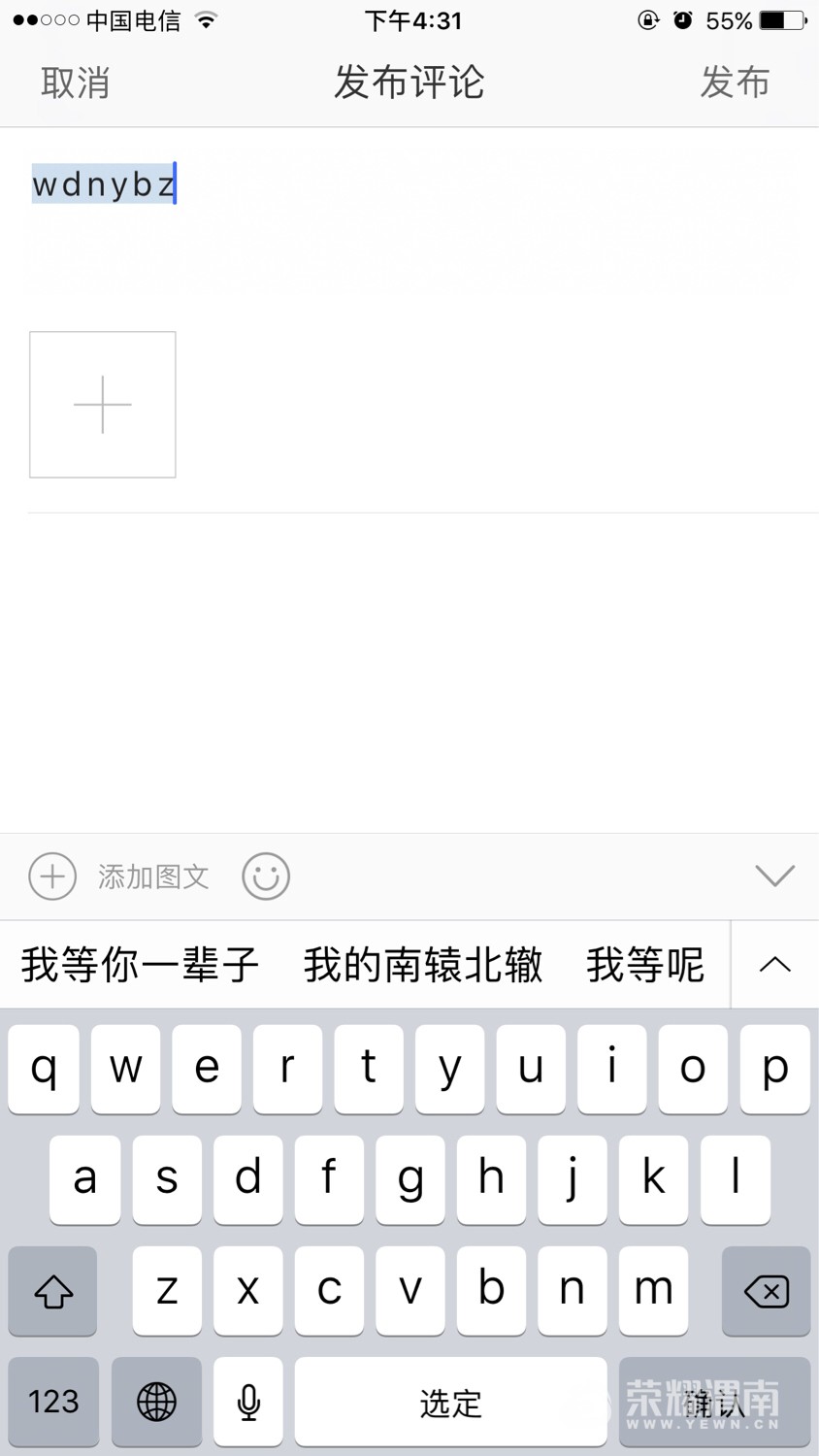Collapse the keyboard with the down chevron
The width and height of the screenshot is (819, 1456).
(774, 876)
